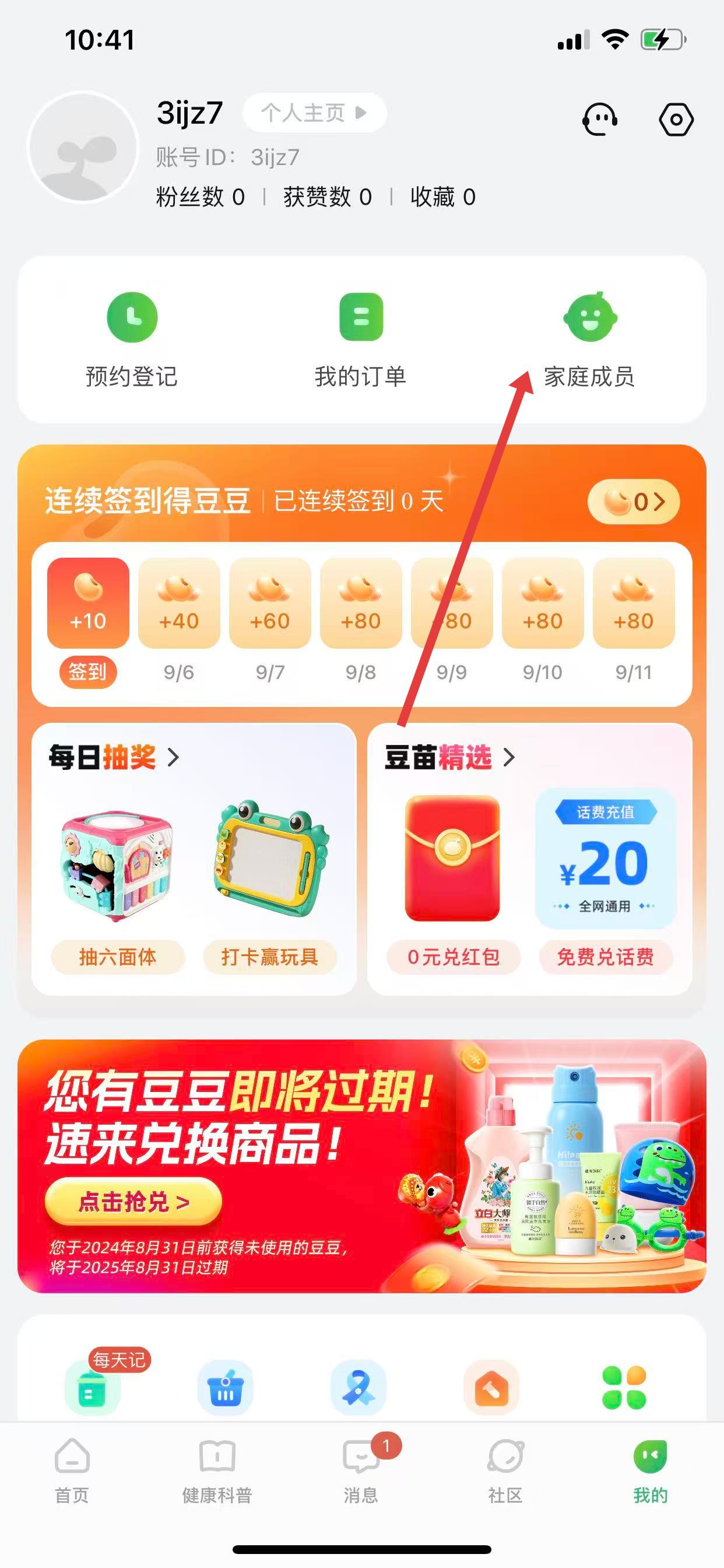Open 家庭成员 family members
This screenshot has height=1568, width=724.
pos(589,339)
